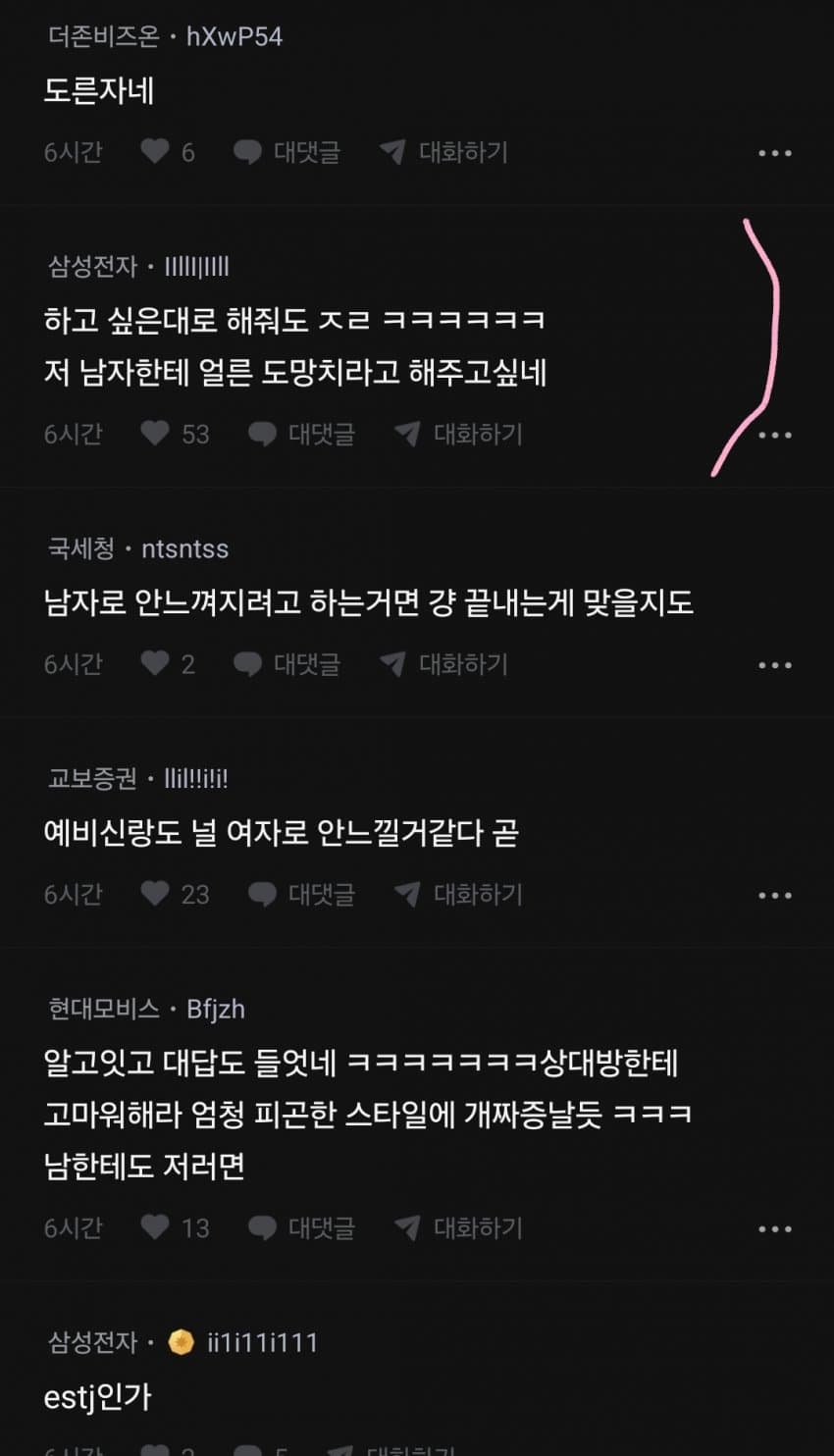Tap 대화하기 under the 53-like comment
834x1456 pixels.
pyautogui.click(x=458, y=434)
